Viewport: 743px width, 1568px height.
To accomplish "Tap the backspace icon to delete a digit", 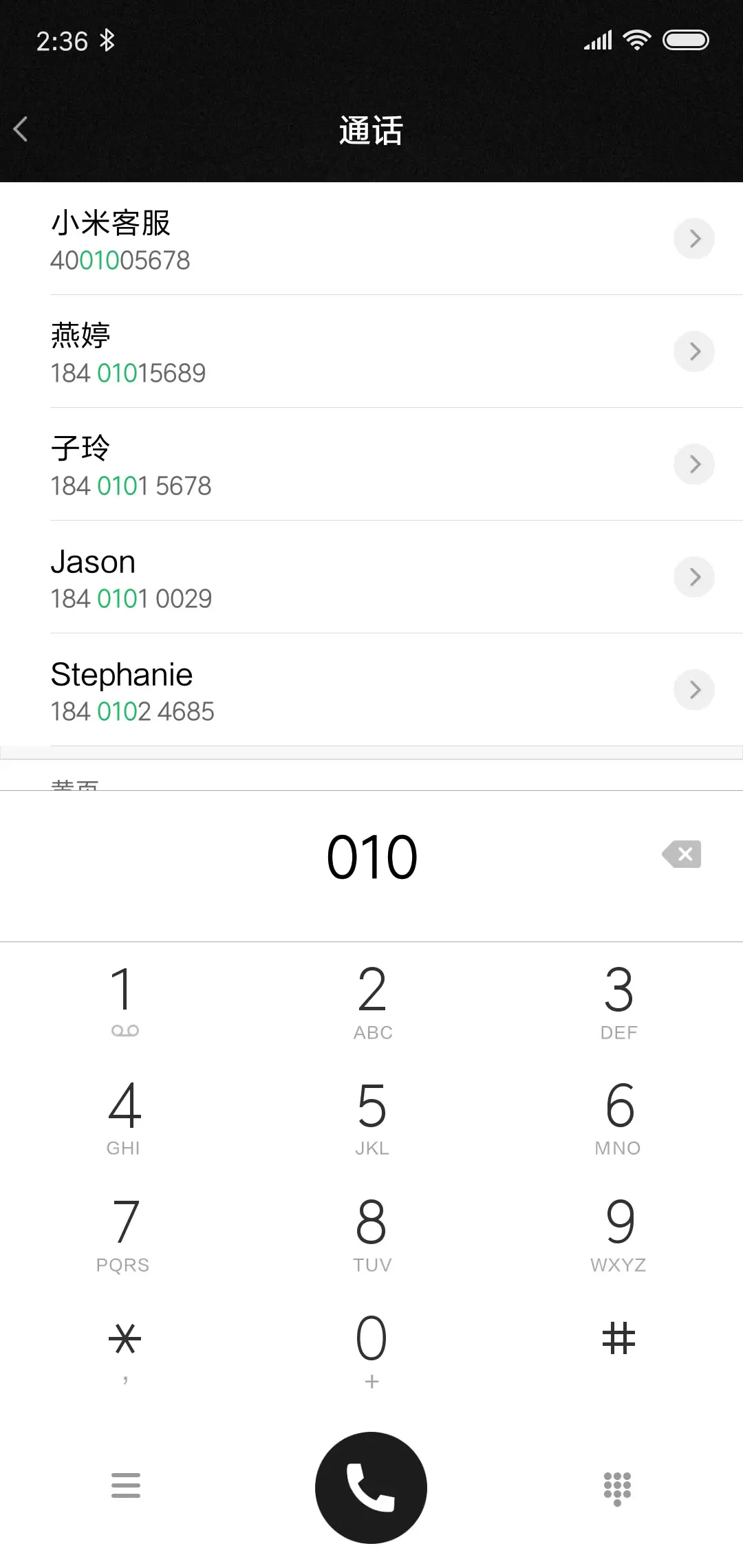I will [x=681, y=854].
